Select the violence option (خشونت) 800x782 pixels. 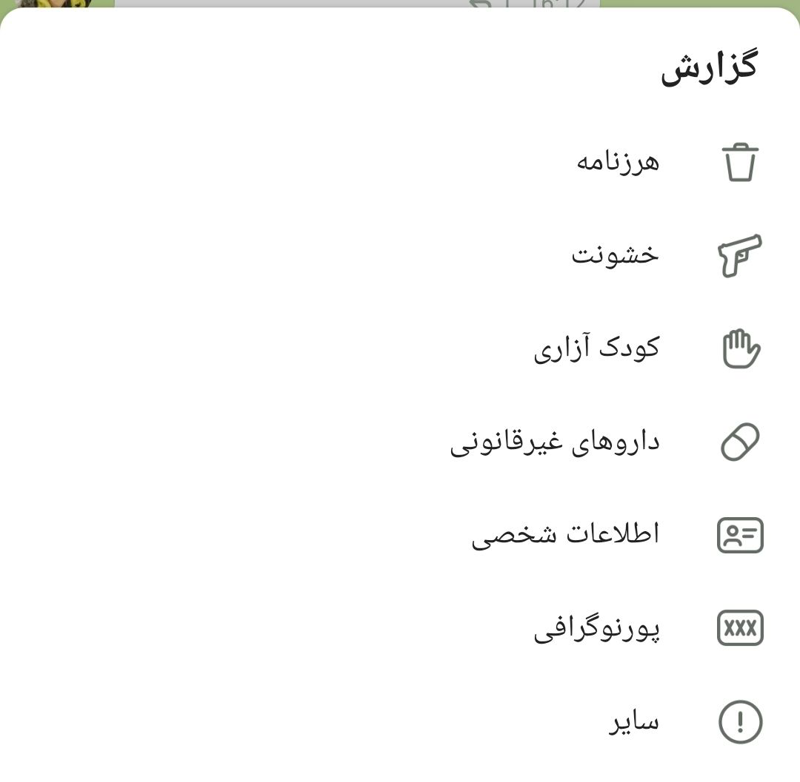tap(615, 255)
